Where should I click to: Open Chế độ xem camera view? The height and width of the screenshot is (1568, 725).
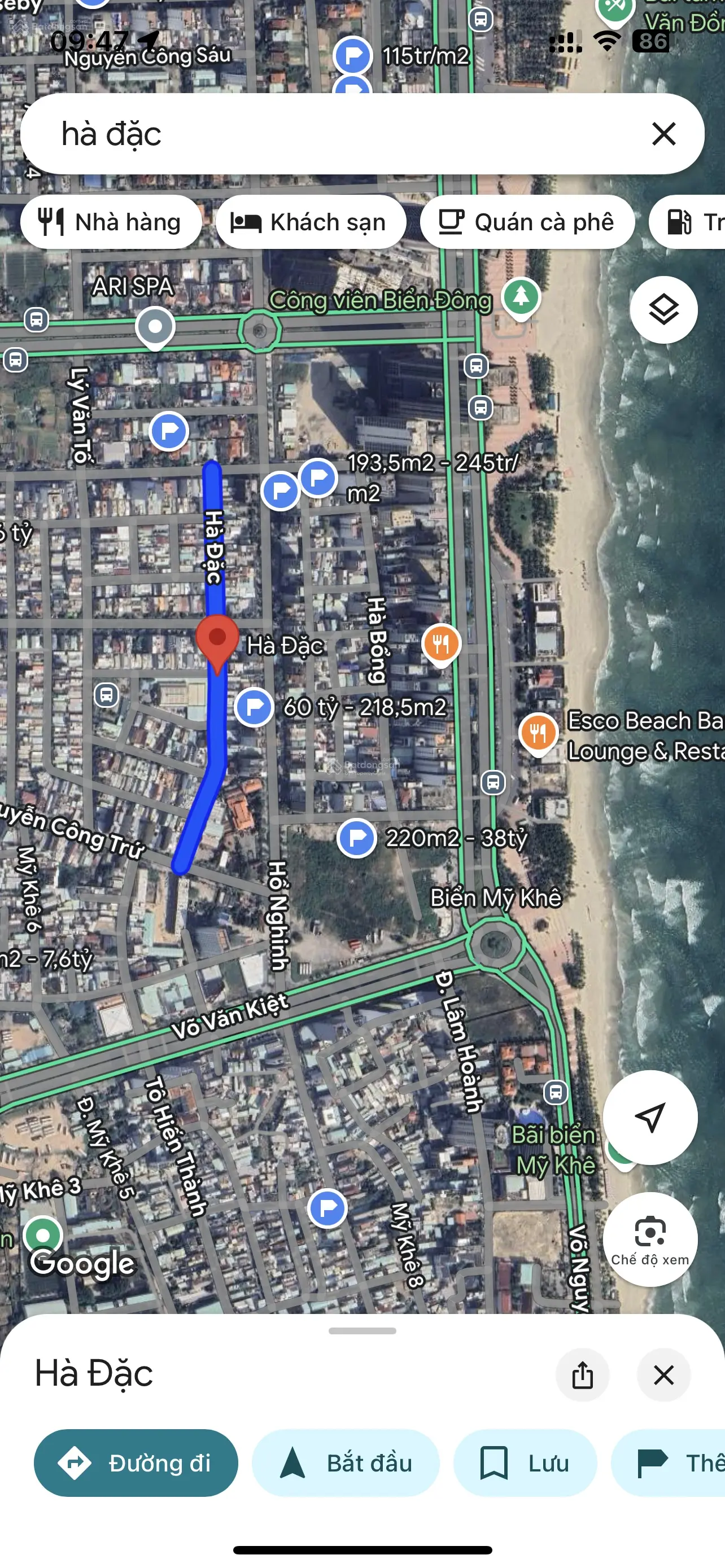(x=649, y=1239)
